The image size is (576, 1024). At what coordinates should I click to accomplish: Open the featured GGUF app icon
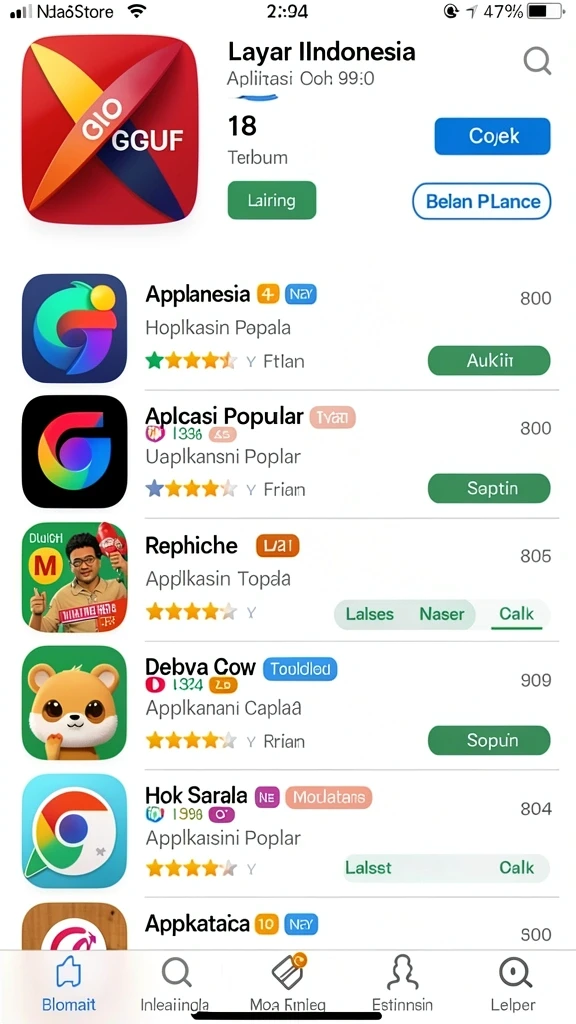coord(110,130)
